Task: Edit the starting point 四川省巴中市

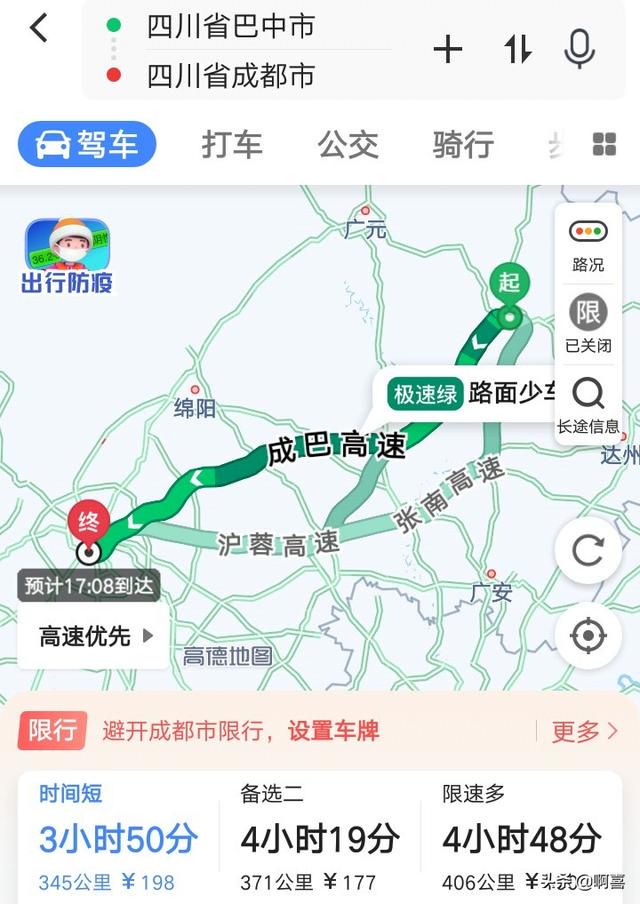Action: coord(232,26)
